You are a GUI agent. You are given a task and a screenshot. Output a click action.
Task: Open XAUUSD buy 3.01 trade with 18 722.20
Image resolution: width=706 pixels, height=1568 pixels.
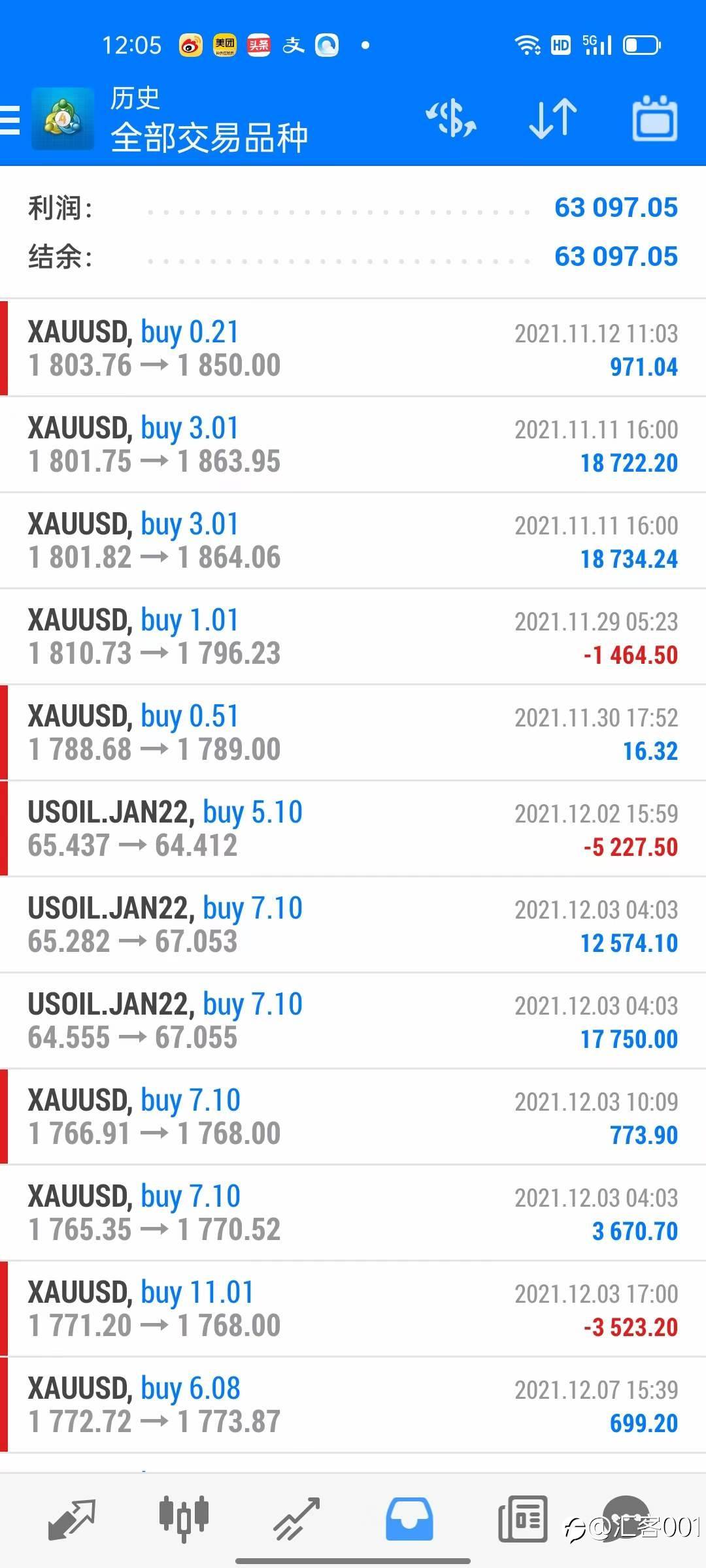pyautogui.click(x=353, y=444)
